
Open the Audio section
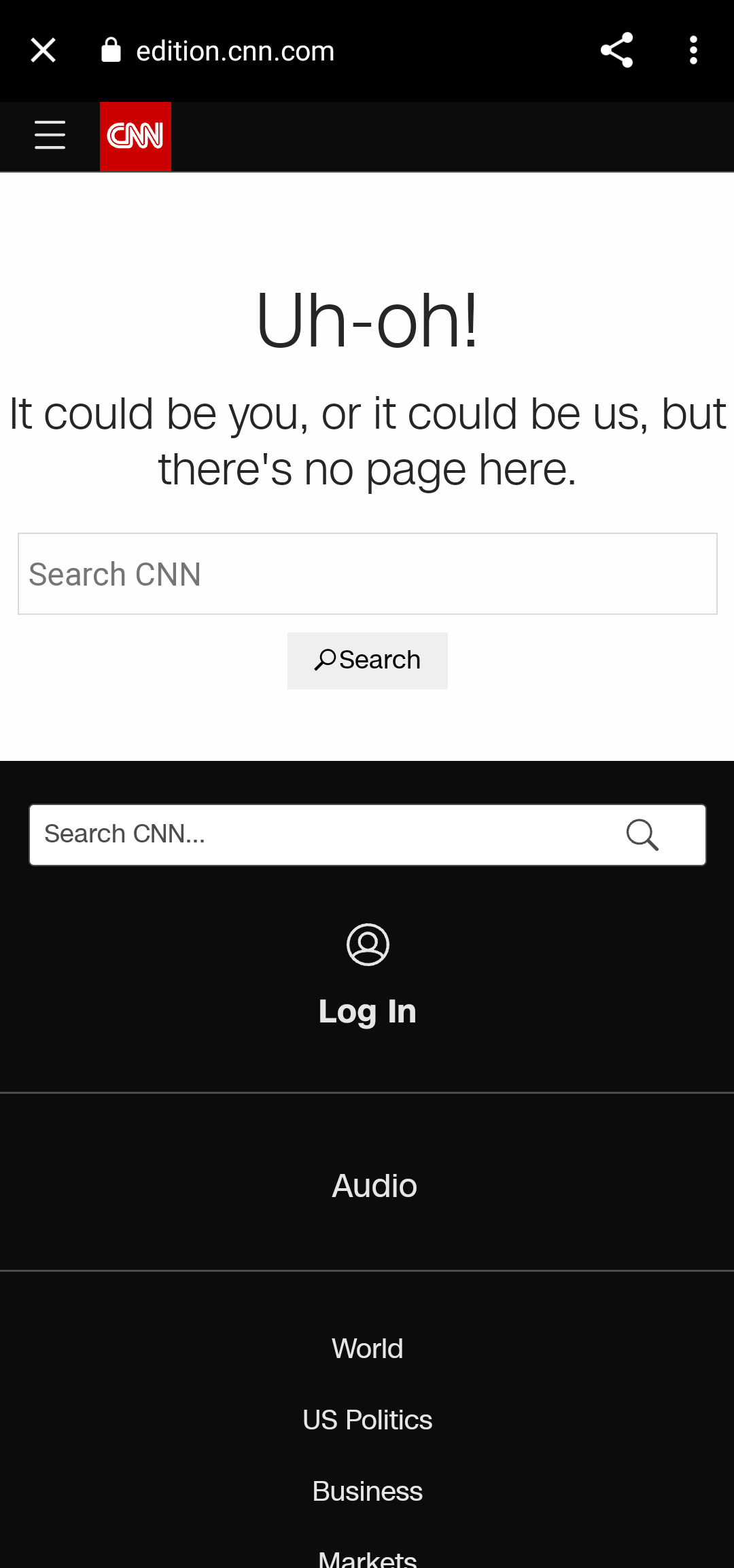[x=374, y=1186]
